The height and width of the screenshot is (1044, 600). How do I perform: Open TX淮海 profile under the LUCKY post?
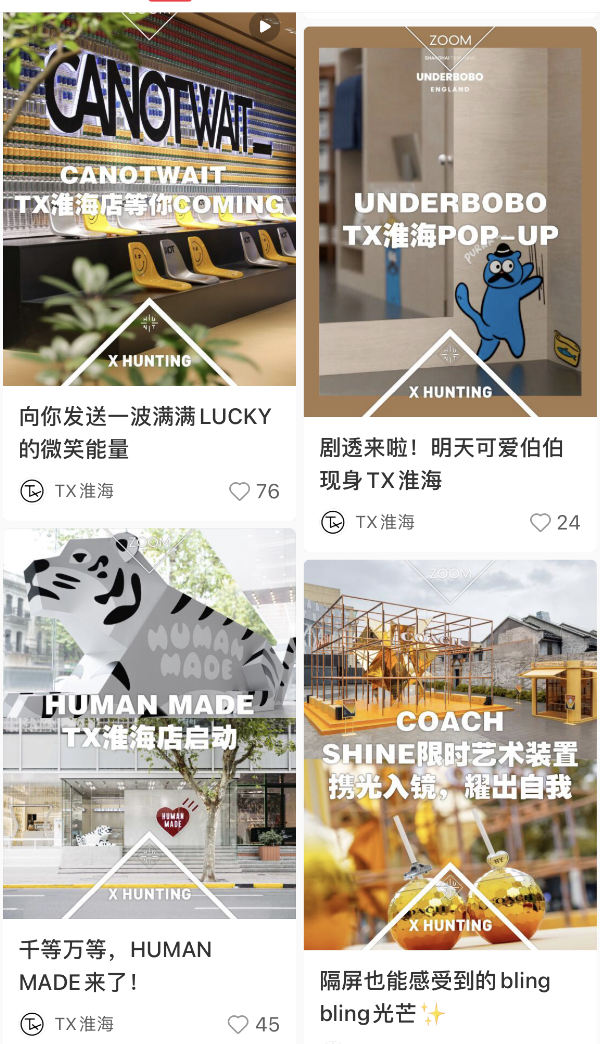pyautogui.click(x=66, y=491)
